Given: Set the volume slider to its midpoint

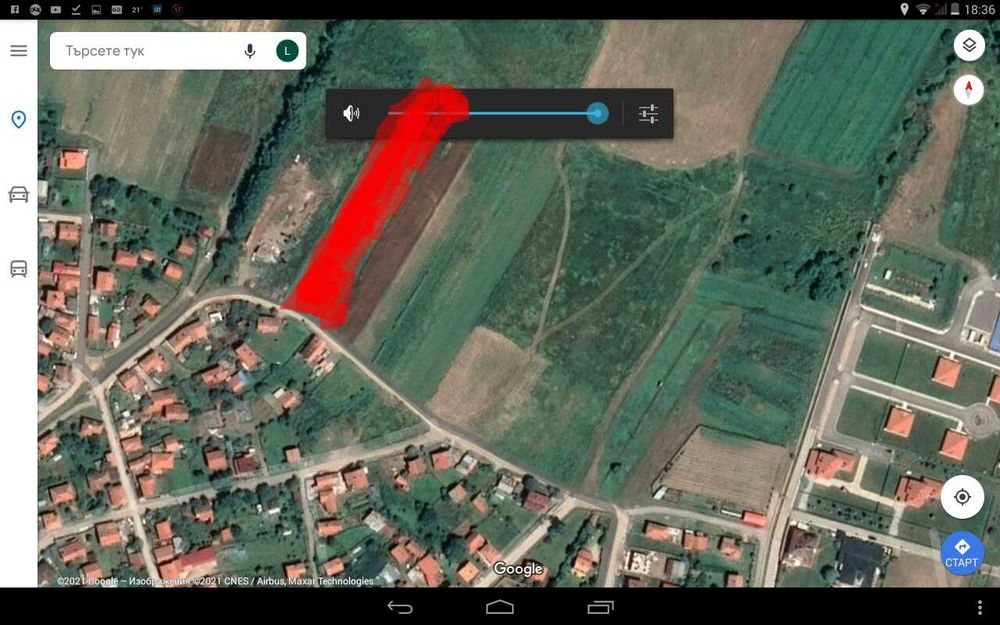Looking at the screenshot, I should click(x=493, y=113).
